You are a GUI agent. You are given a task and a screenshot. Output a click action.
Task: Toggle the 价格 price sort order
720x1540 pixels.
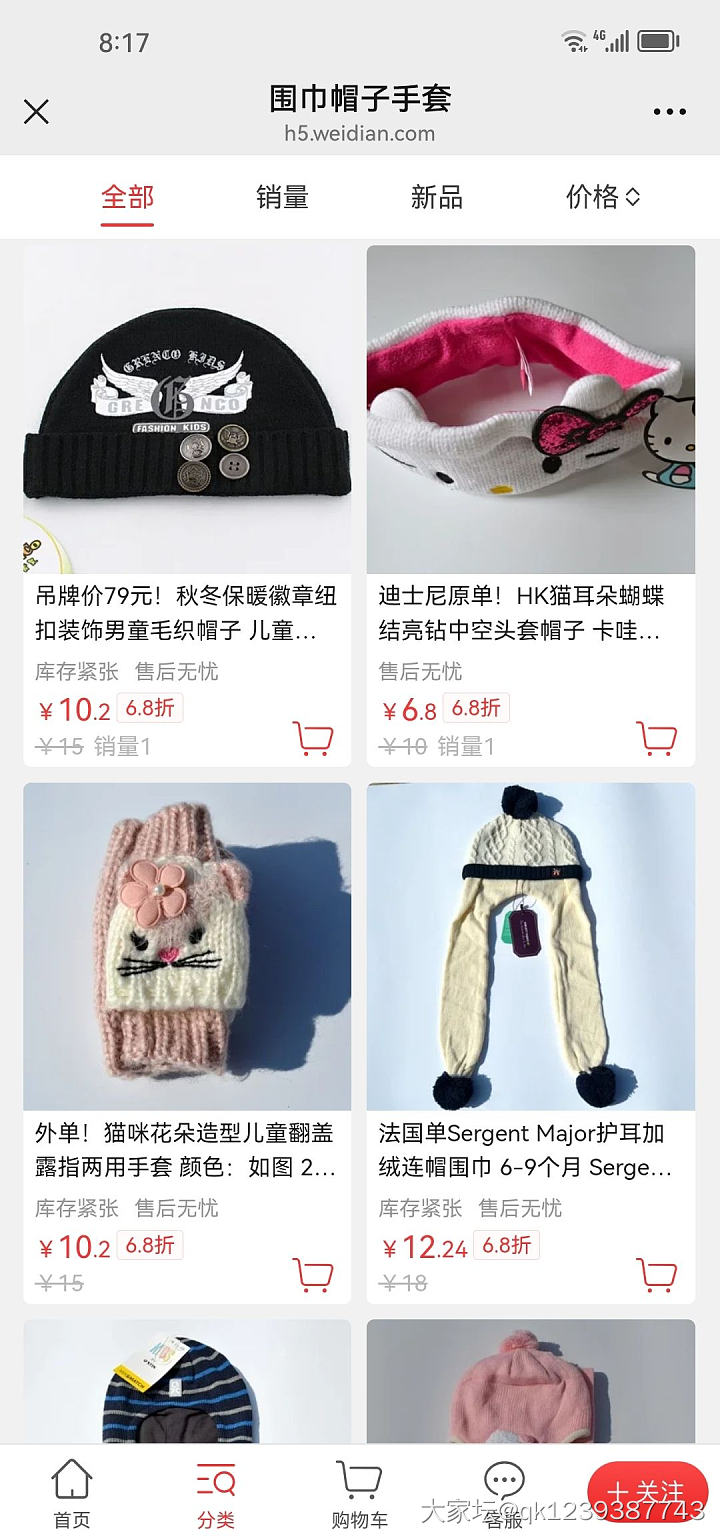tap(602, 197)
